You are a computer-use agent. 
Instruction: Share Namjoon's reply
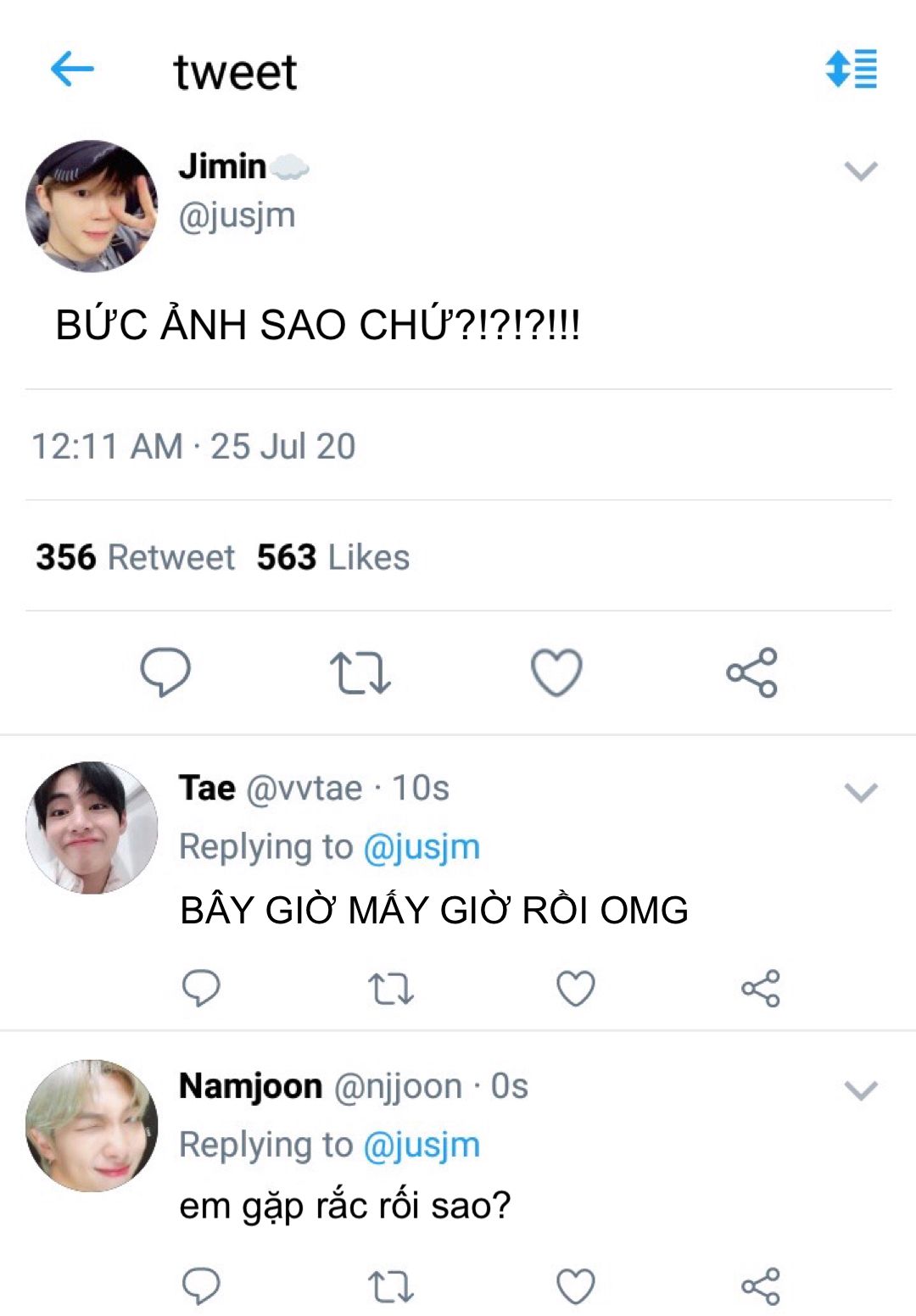(761, 1286)
